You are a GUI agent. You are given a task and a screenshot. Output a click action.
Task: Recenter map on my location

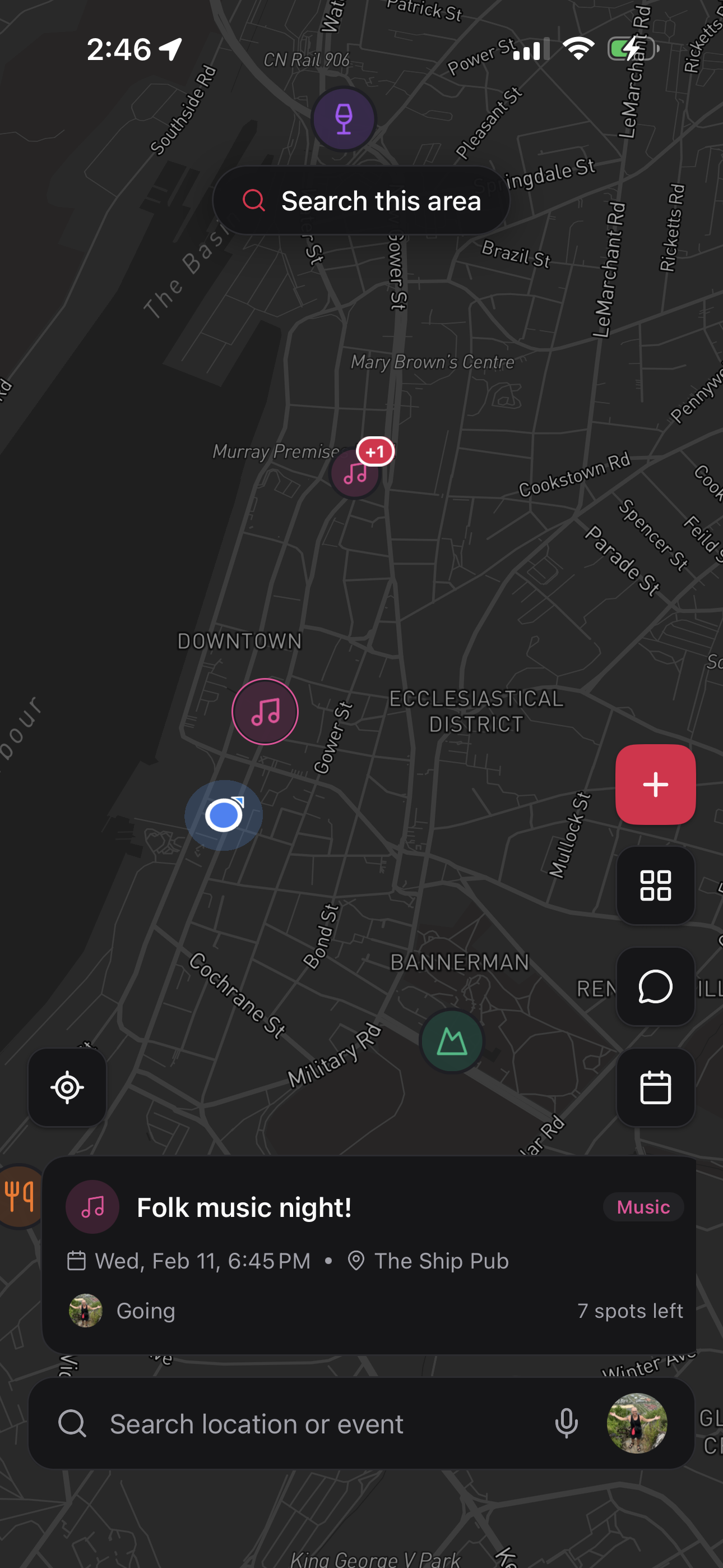(x=68, y=1087)
